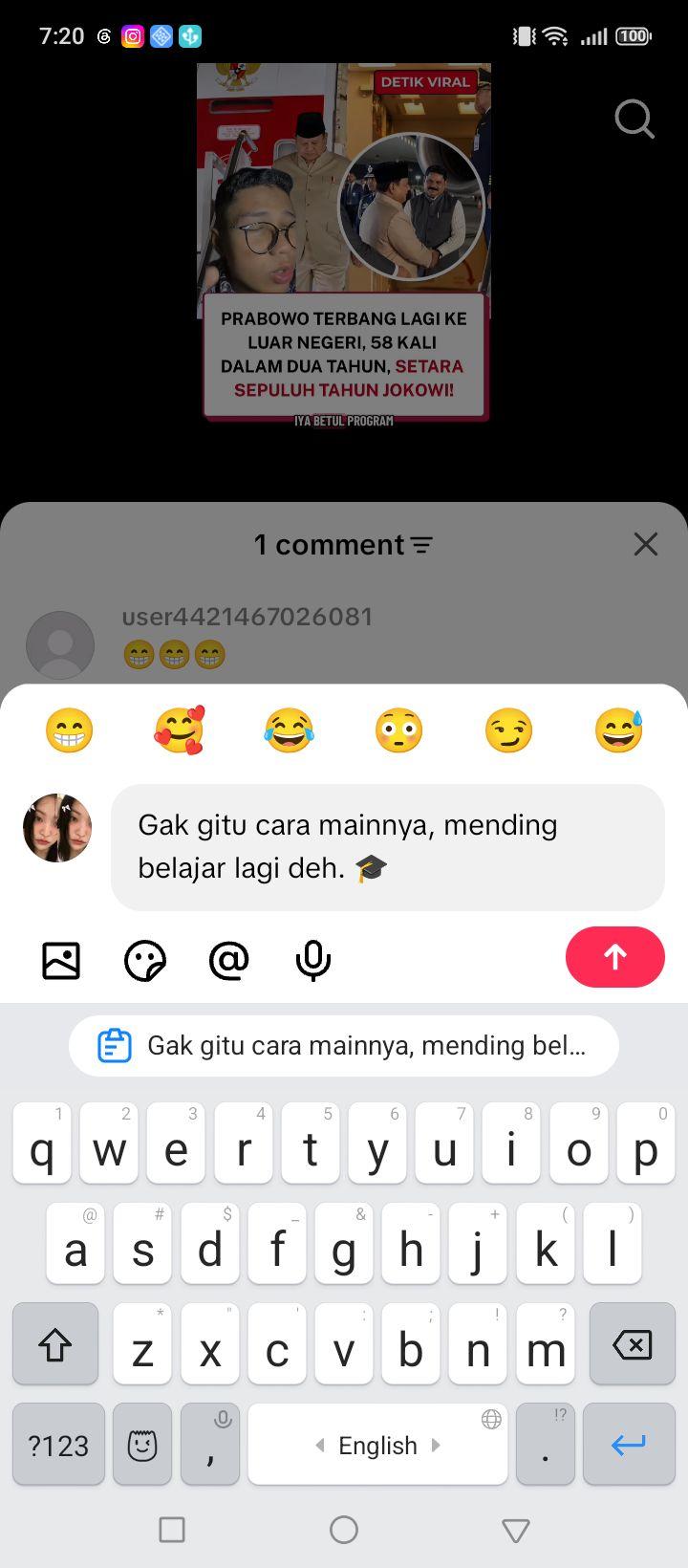
Task: Insert the sweat smile emoji
Action: [x=618, y=730]
